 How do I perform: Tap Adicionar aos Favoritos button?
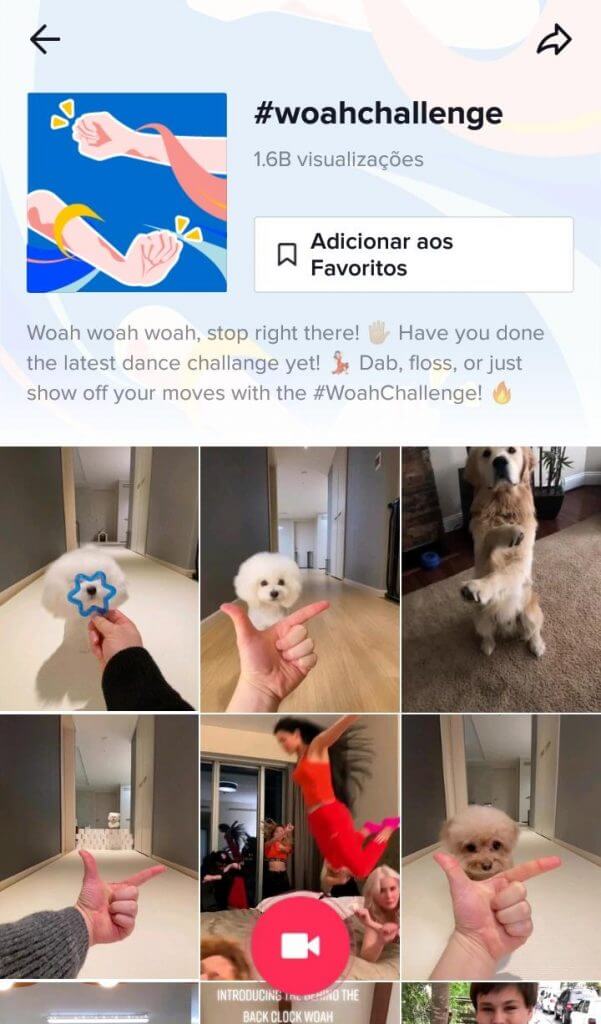pos(413,255)
